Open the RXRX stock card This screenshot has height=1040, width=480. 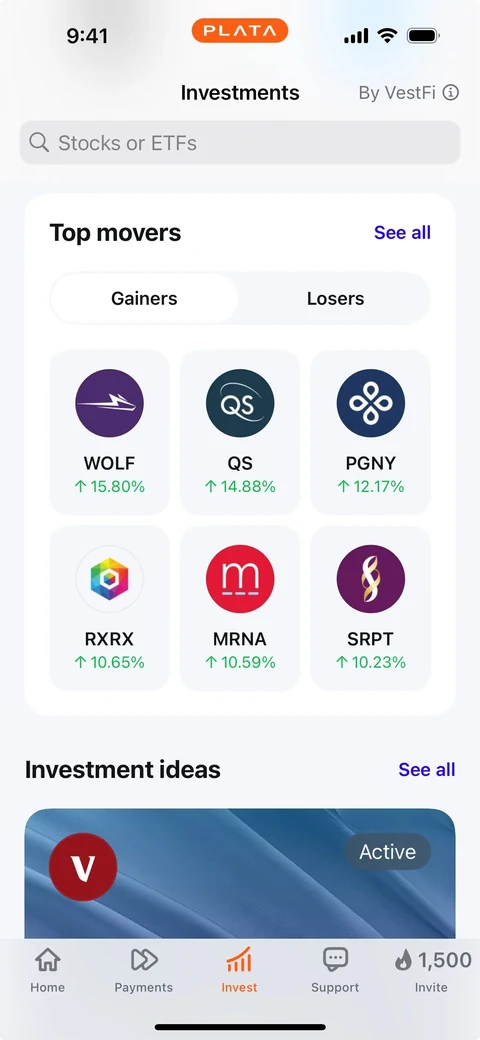click(109, 608)
